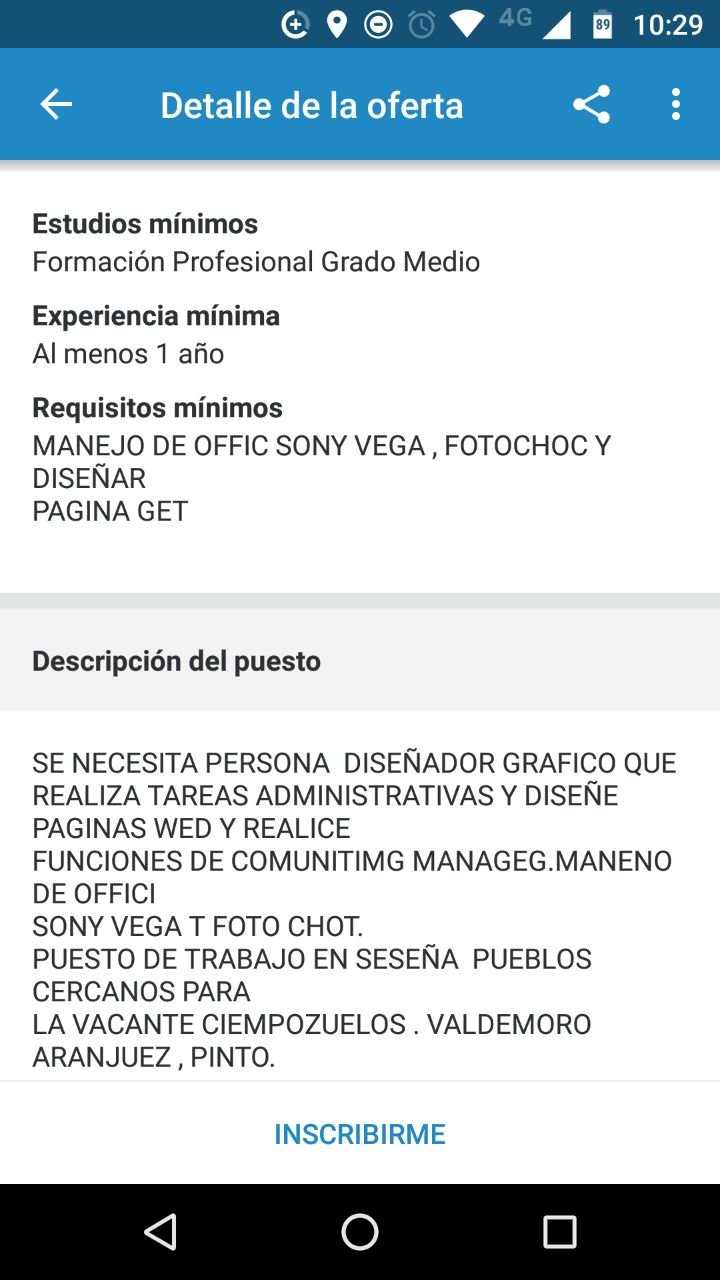Go back using the app bar arrow

coord(56,105)
